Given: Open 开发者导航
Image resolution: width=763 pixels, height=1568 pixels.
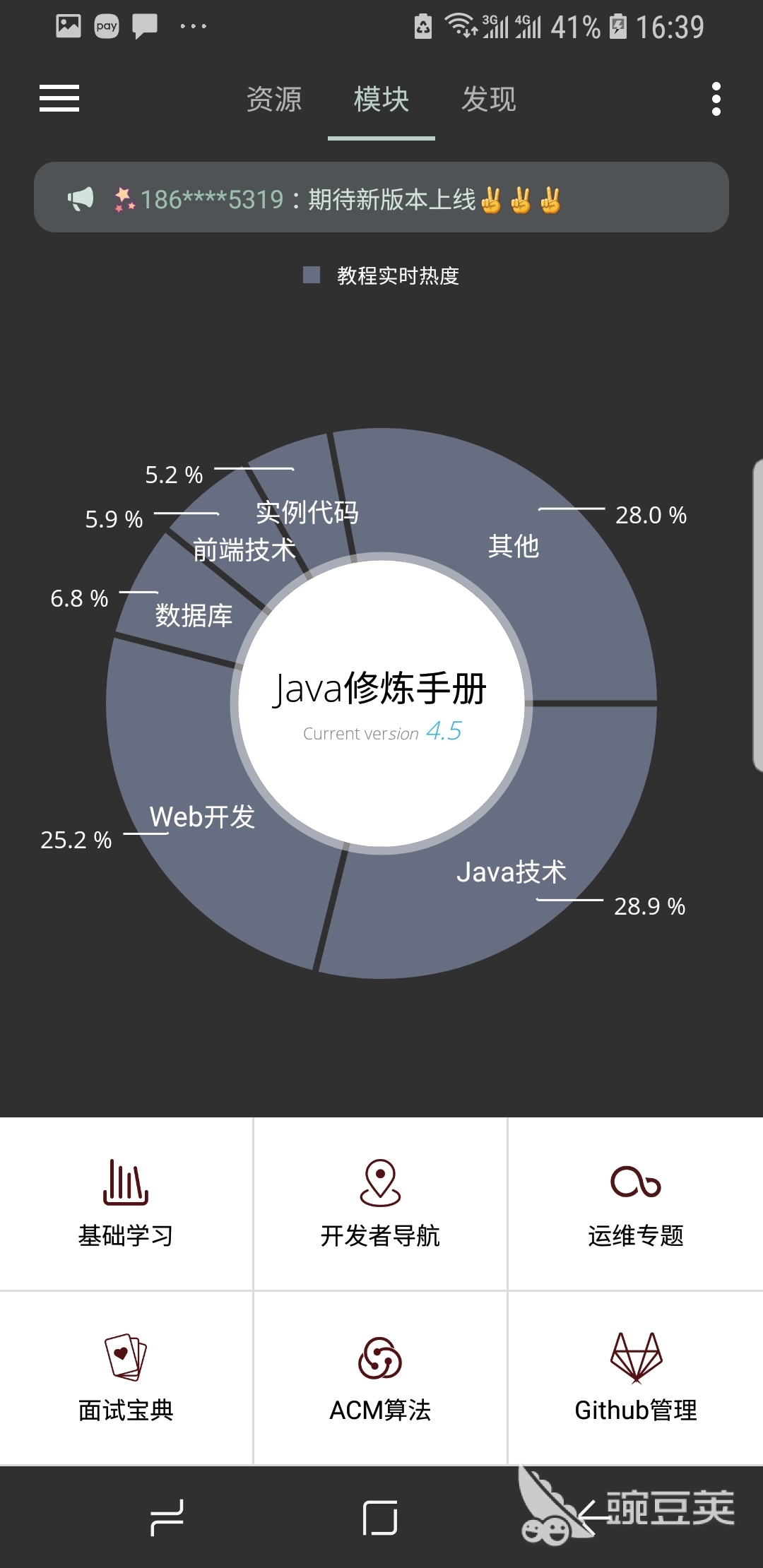Looking at the screenshot, I should click(x=380, y=1204).
